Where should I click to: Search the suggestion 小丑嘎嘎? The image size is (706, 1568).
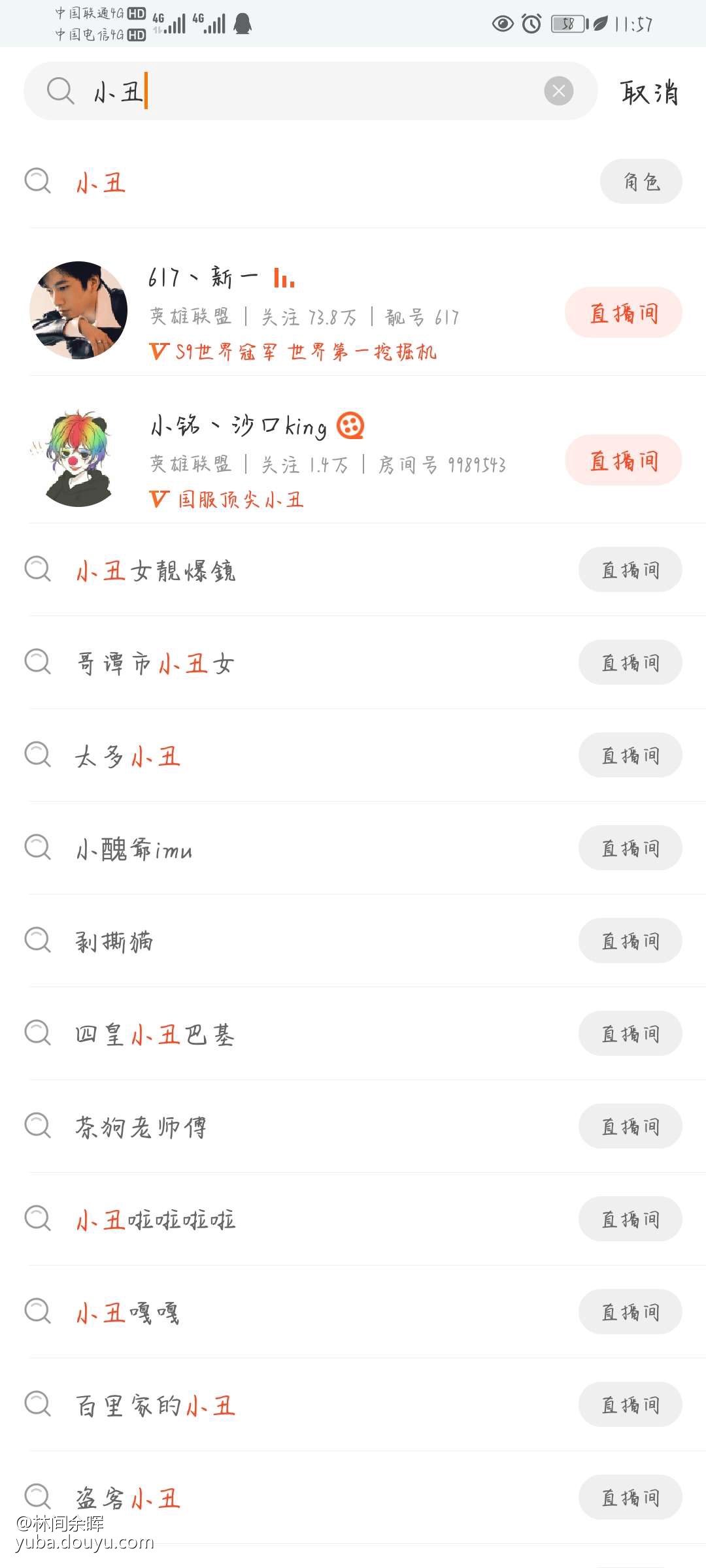point(128,1313)
